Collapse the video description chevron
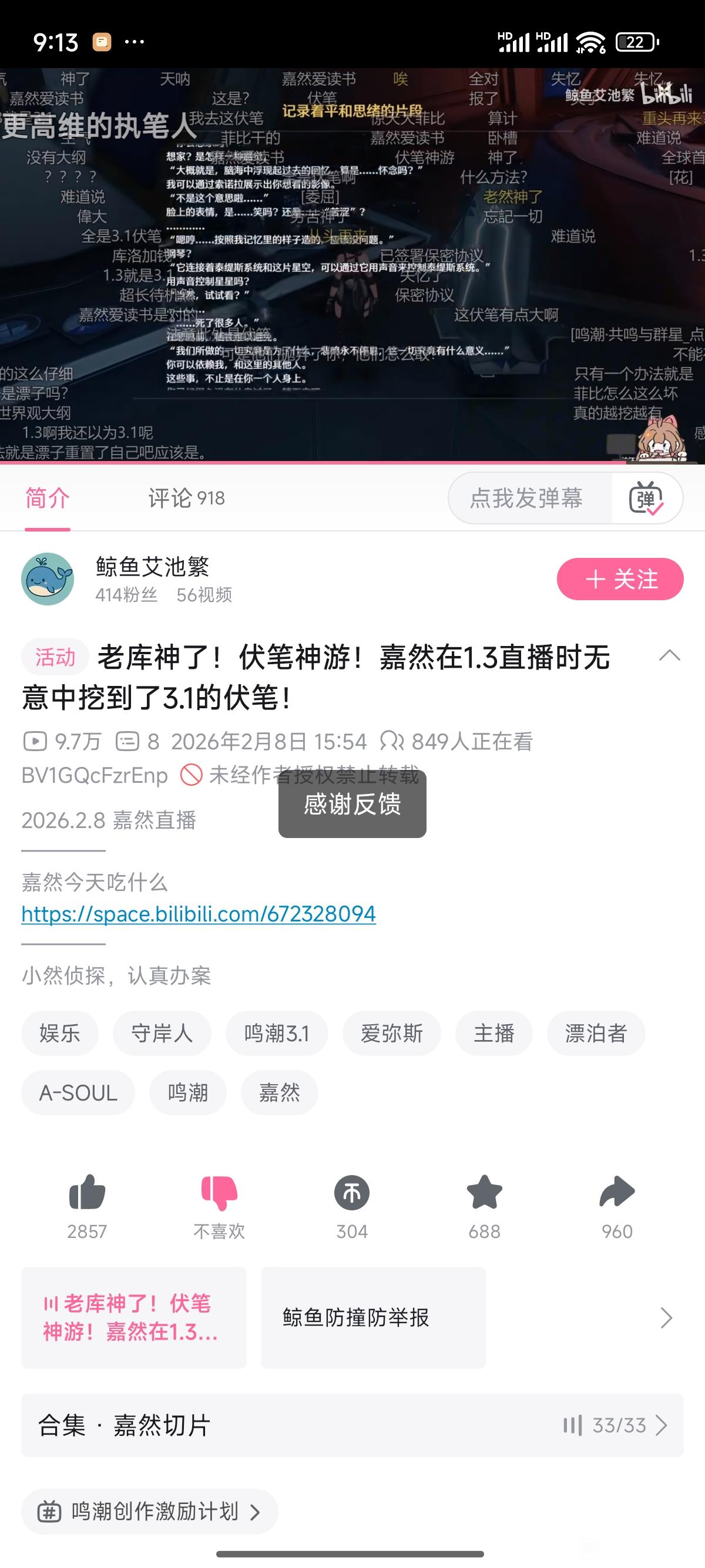This screenshot has width=705, height=1568. 669,656
